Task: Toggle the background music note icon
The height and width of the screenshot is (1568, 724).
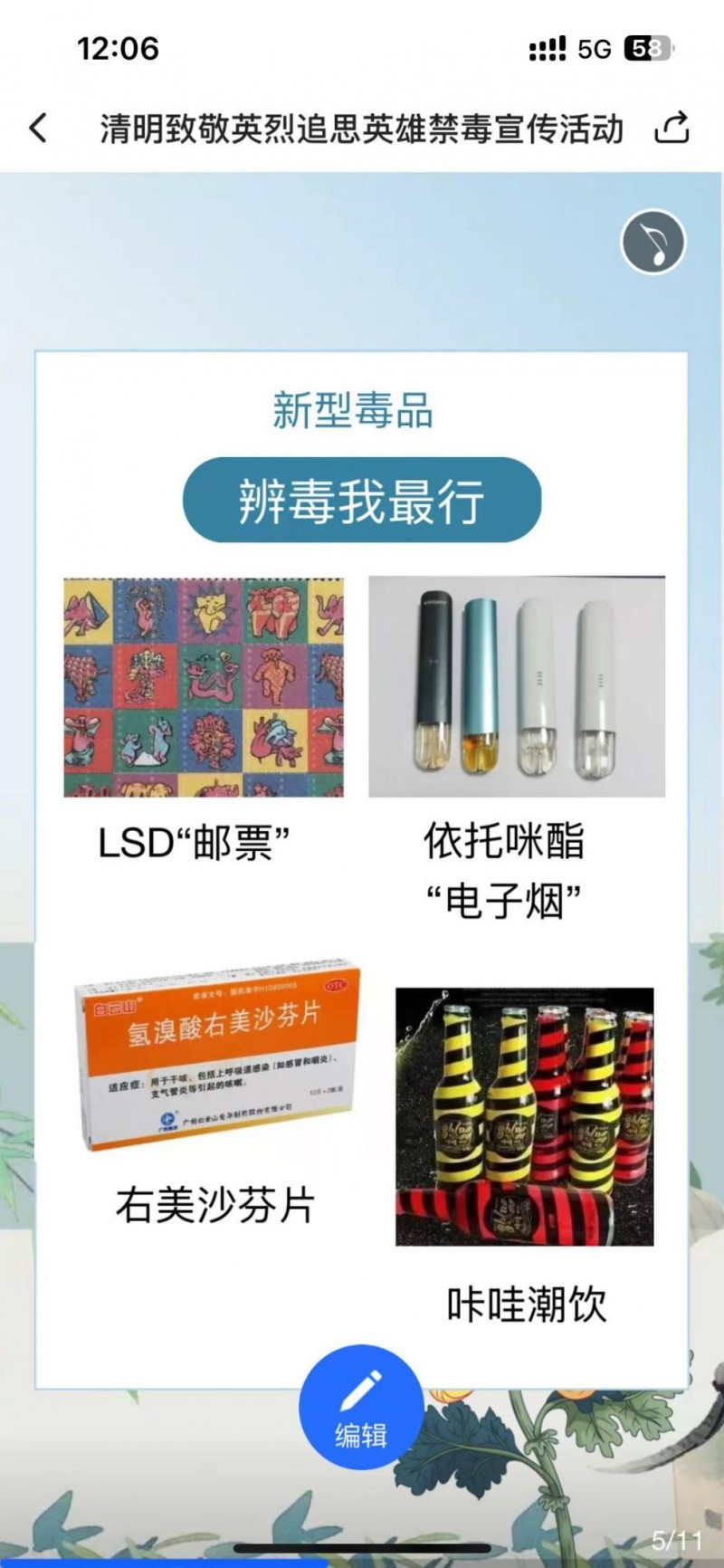Action: pos(653,242)
